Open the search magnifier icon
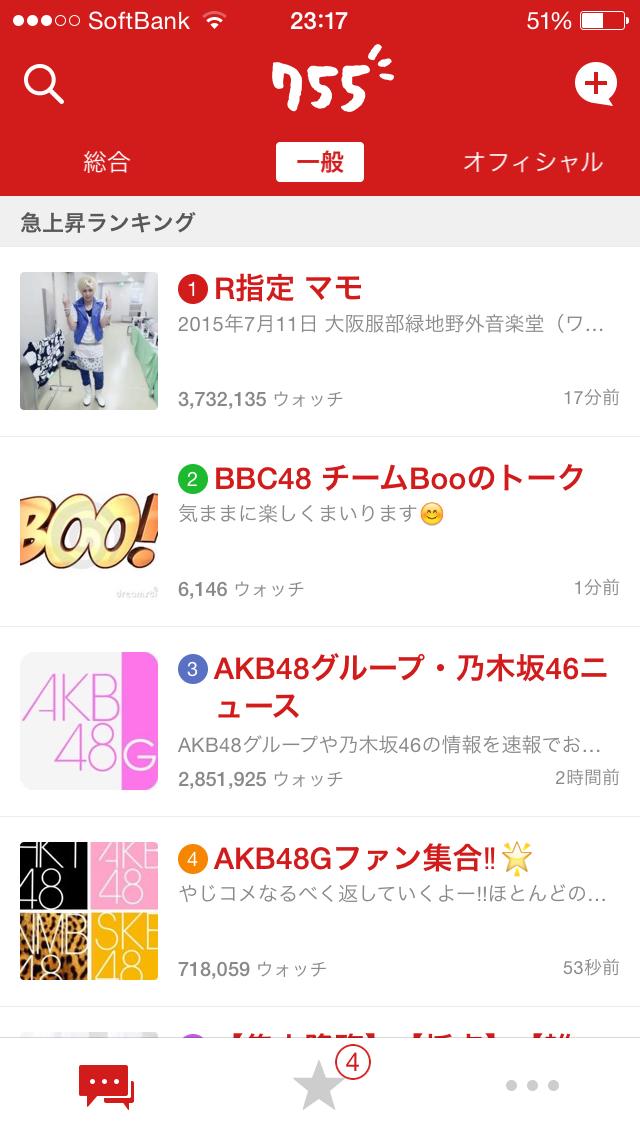The image size is (640, 1136). [x=43, y=85]
